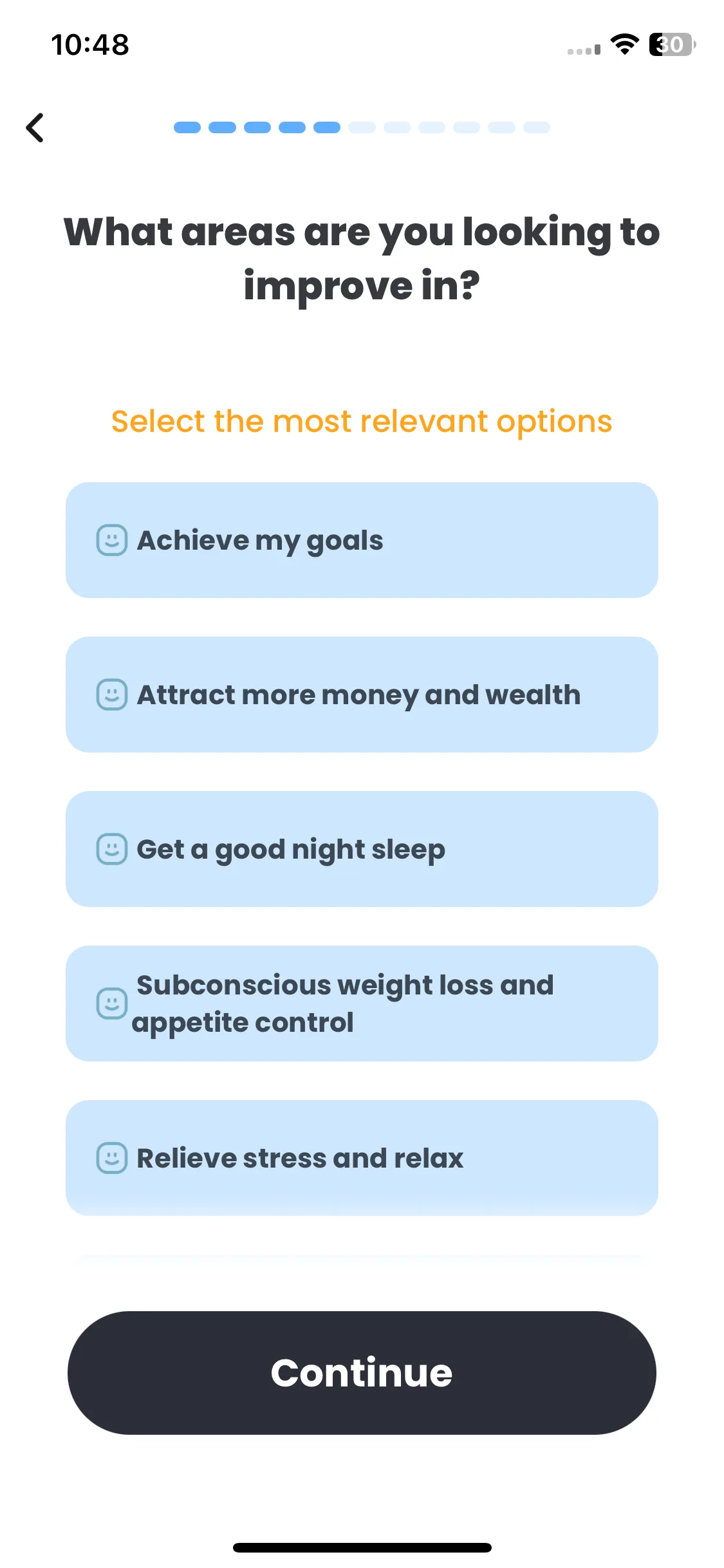Viewport: 724px width, 1568px height.
Task: Choose Attract more money and wealth
Action: click(x=361, y=695)
